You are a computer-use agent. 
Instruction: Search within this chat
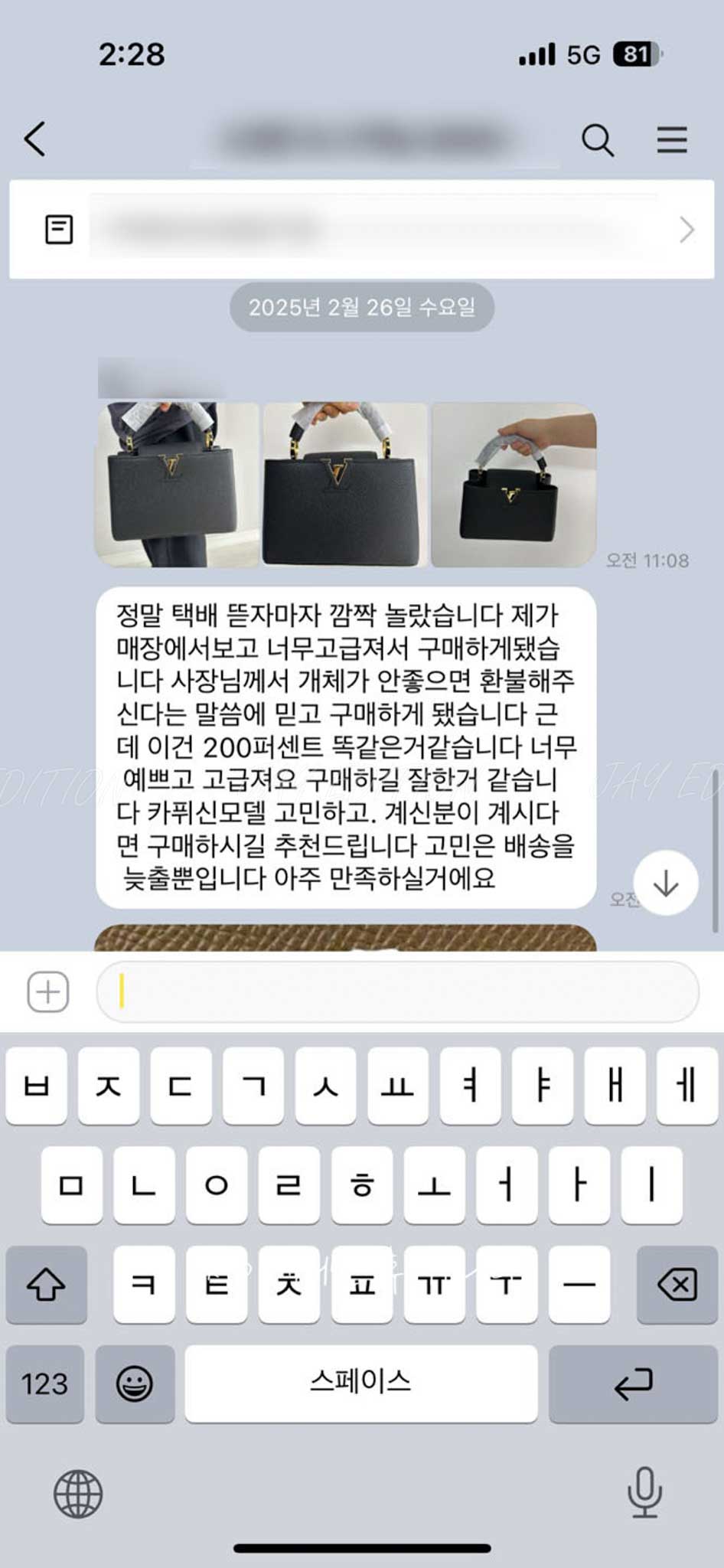pos(597,140)
